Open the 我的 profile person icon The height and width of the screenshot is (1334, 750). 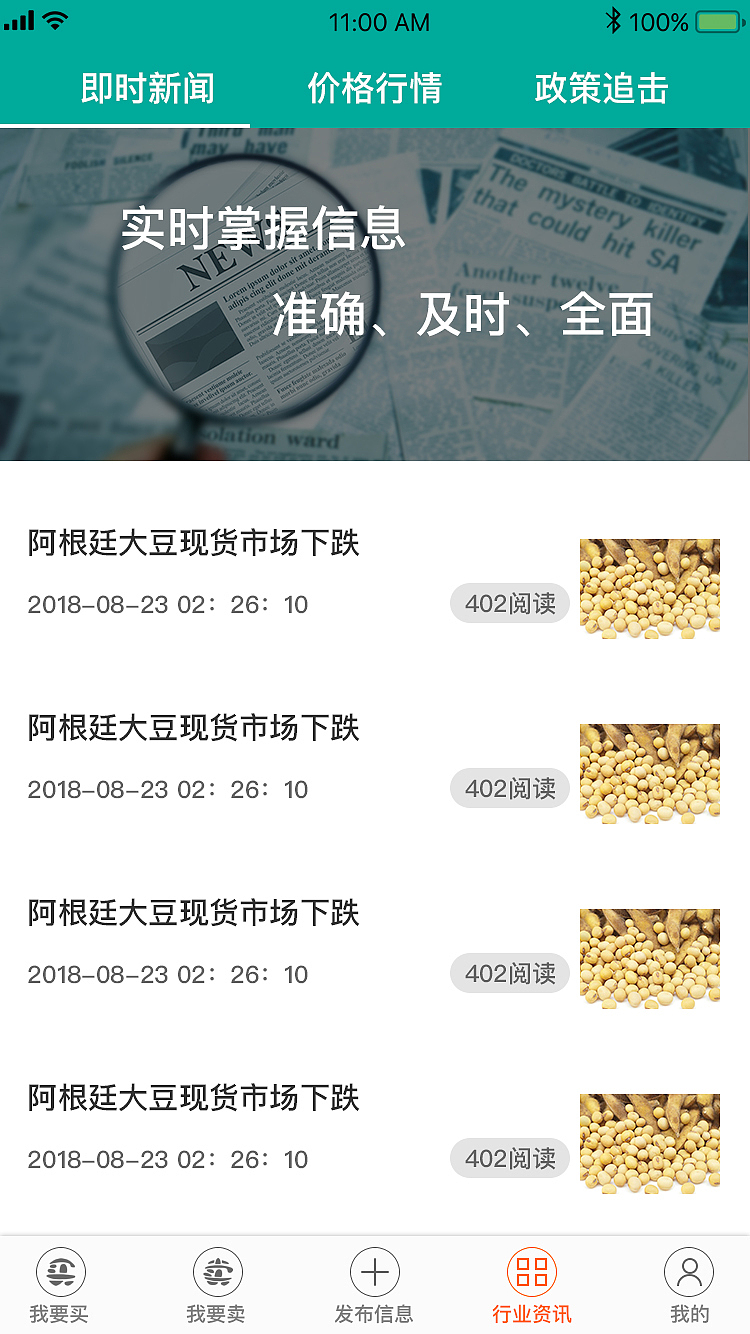click(x=690, y=1270)
